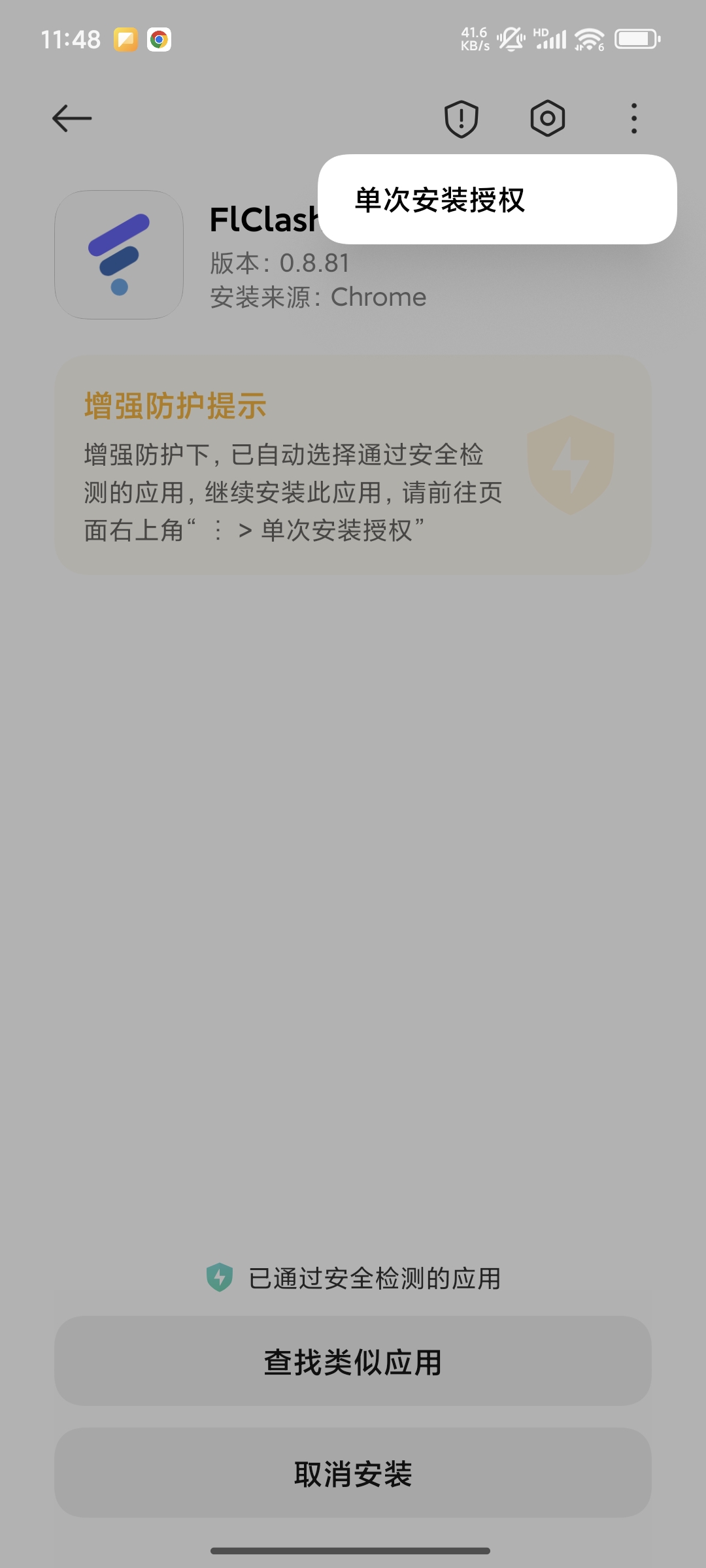Open the three-dot overflow menu
Image resolution: width=706 pixels, height=1568 pixels.
pyautogui.click(x=633, y=118)
